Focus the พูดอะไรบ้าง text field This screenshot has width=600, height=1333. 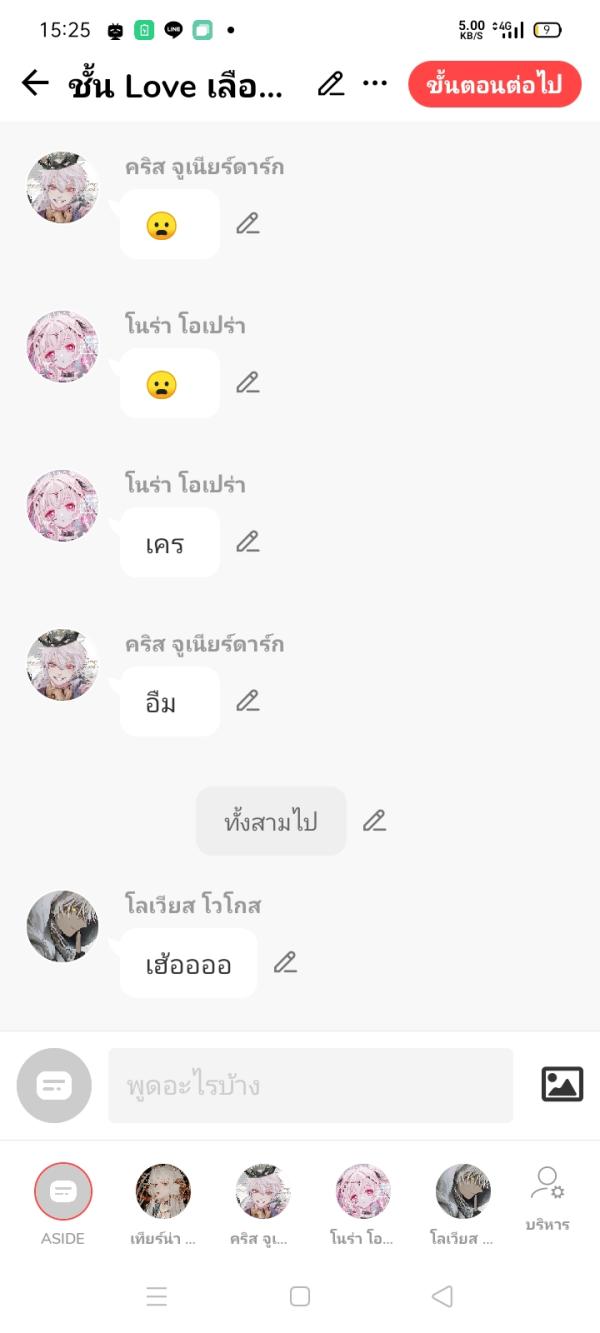310,1085
